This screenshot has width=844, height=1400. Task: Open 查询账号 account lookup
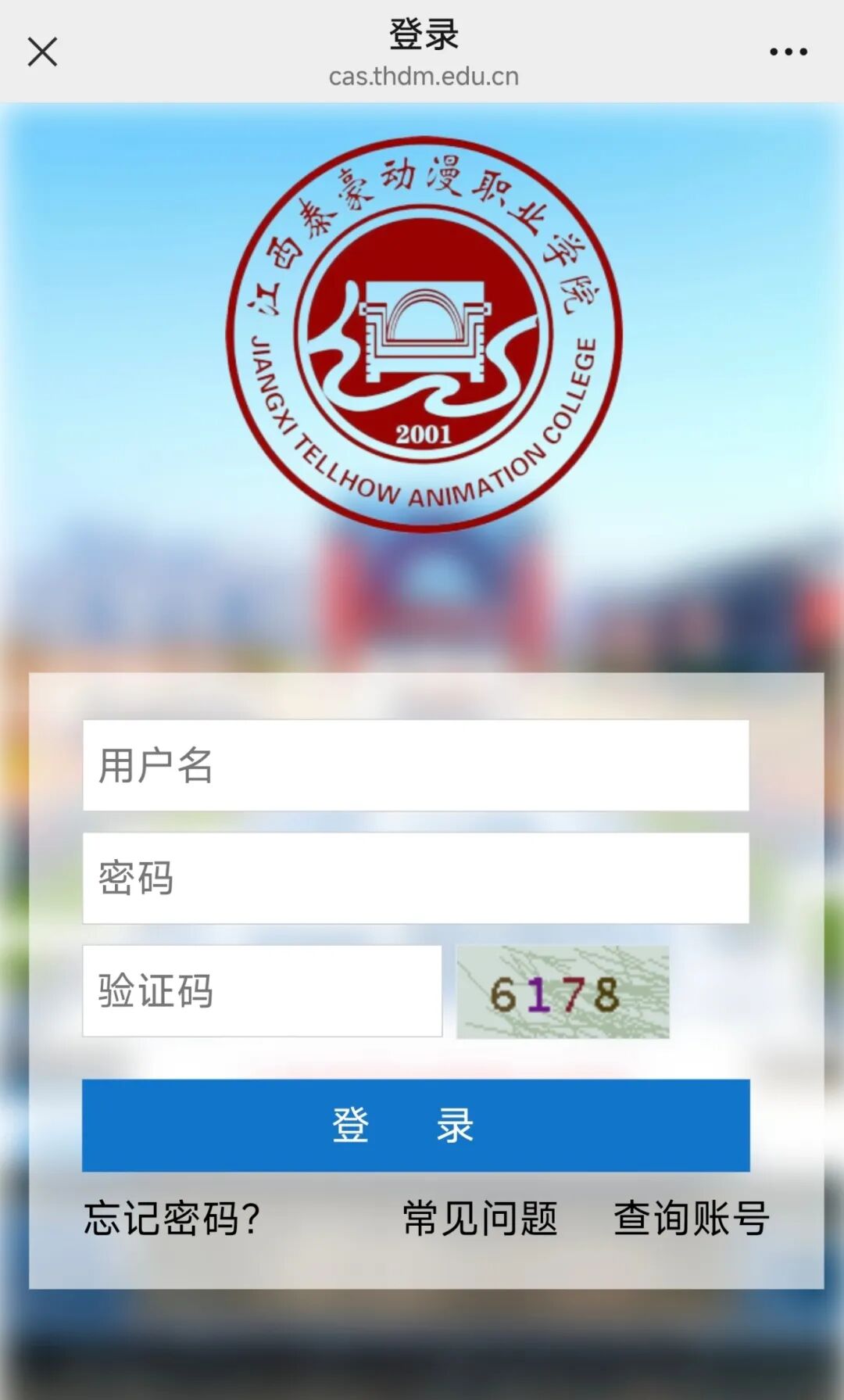pyautogui.click(x=692, y=1219)
